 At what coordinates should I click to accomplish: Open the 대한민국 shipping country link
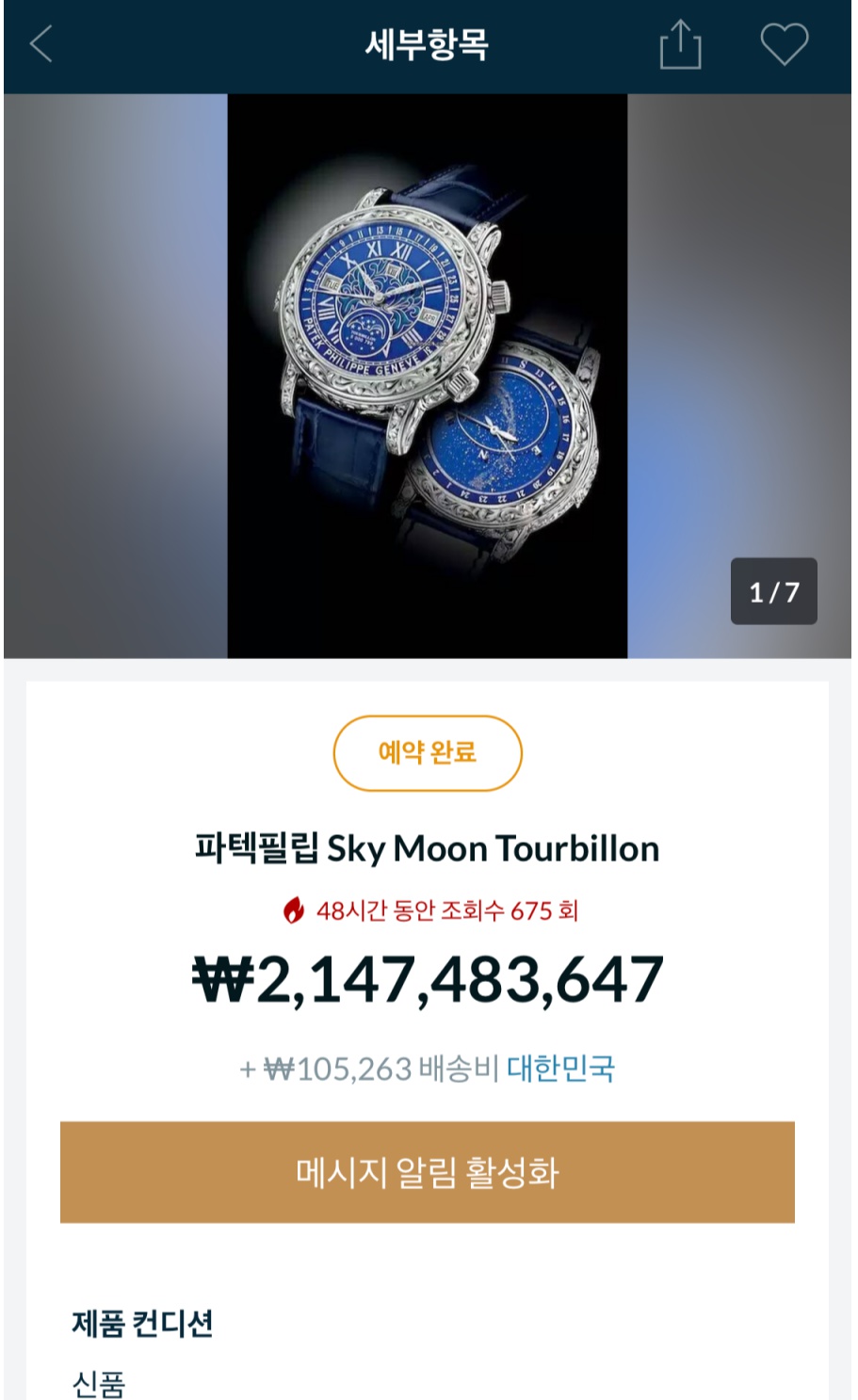(x=560, y=1069)
